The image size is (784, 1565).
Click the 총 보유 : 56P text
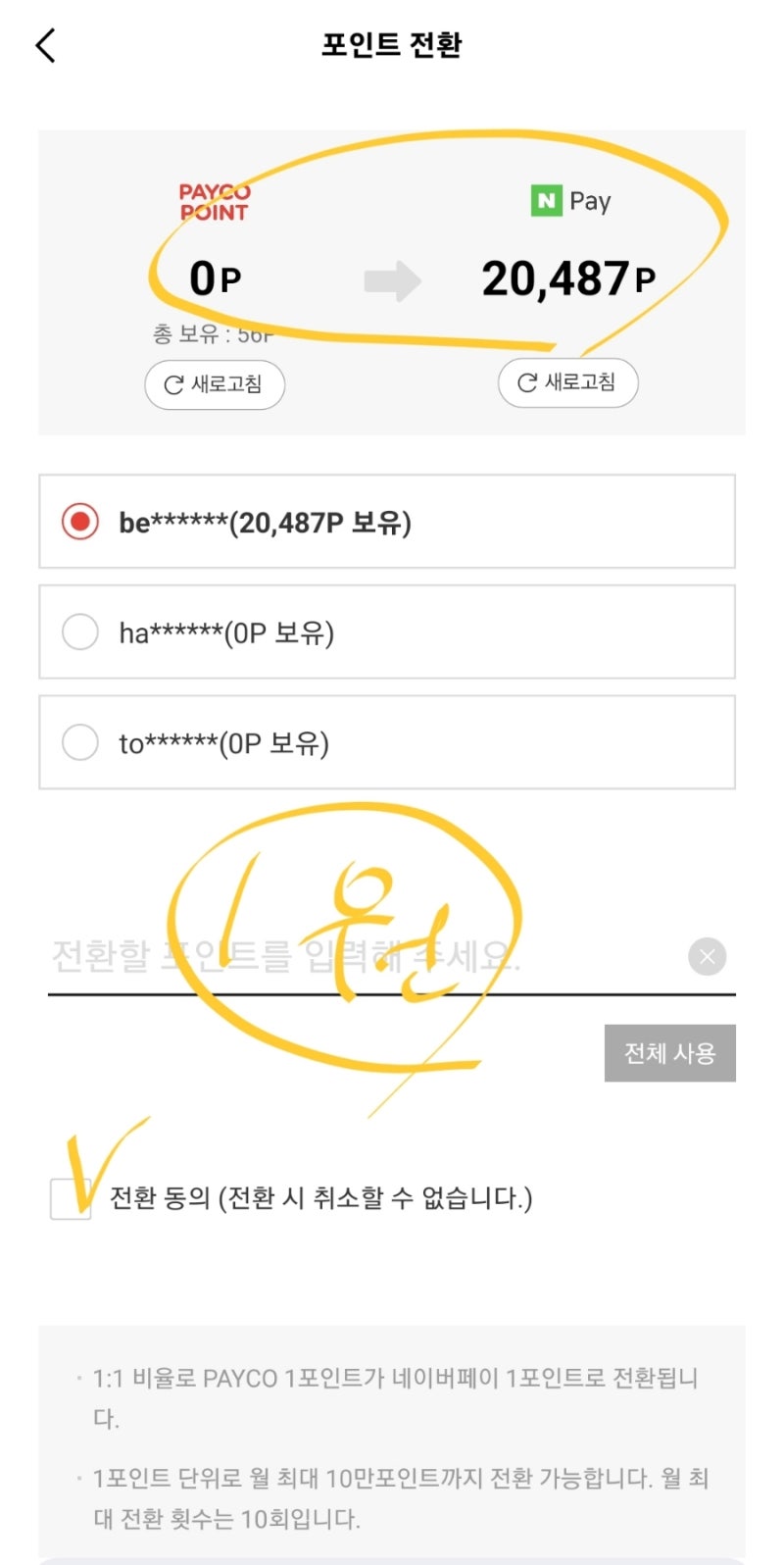click(x=215, y=334)
